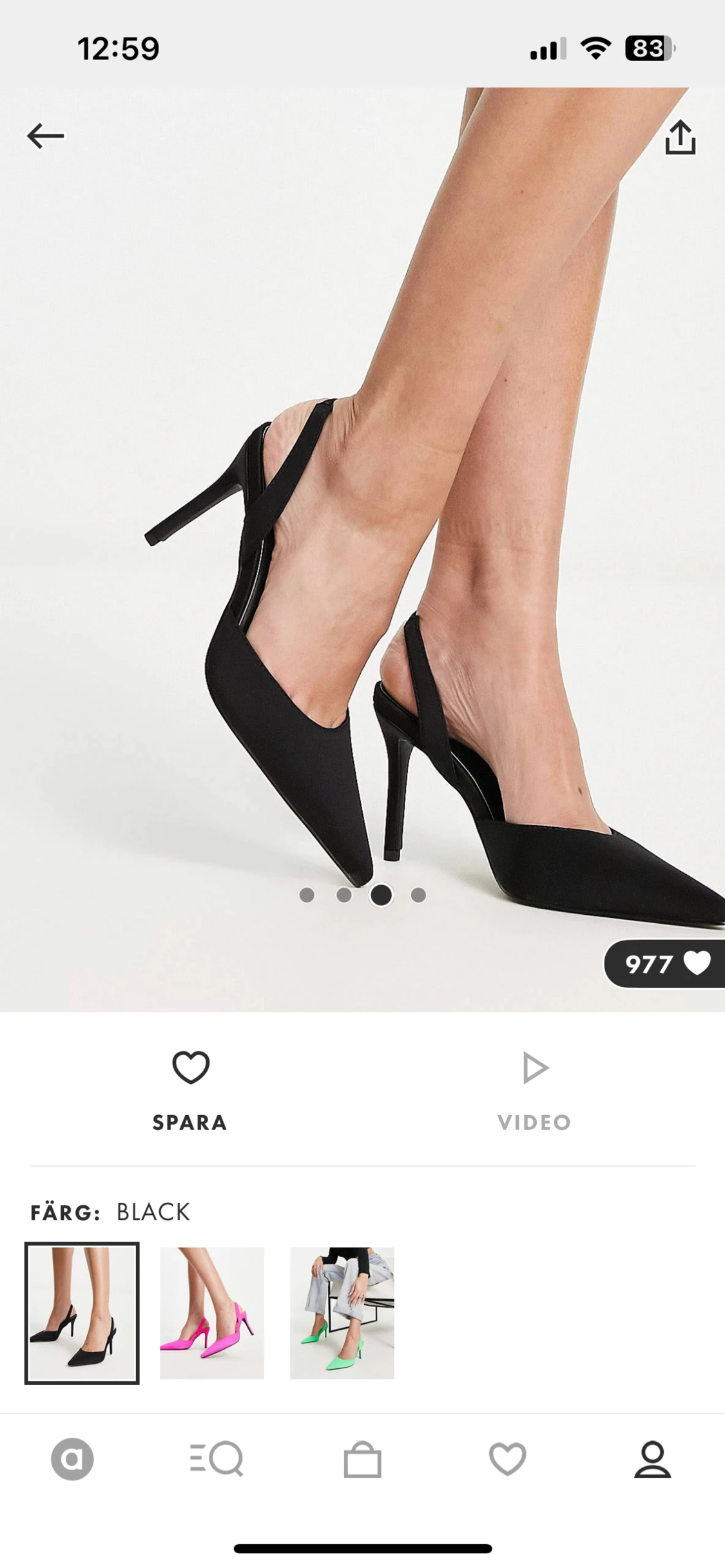
Task: Share this product
Action: tap(681, 137)
